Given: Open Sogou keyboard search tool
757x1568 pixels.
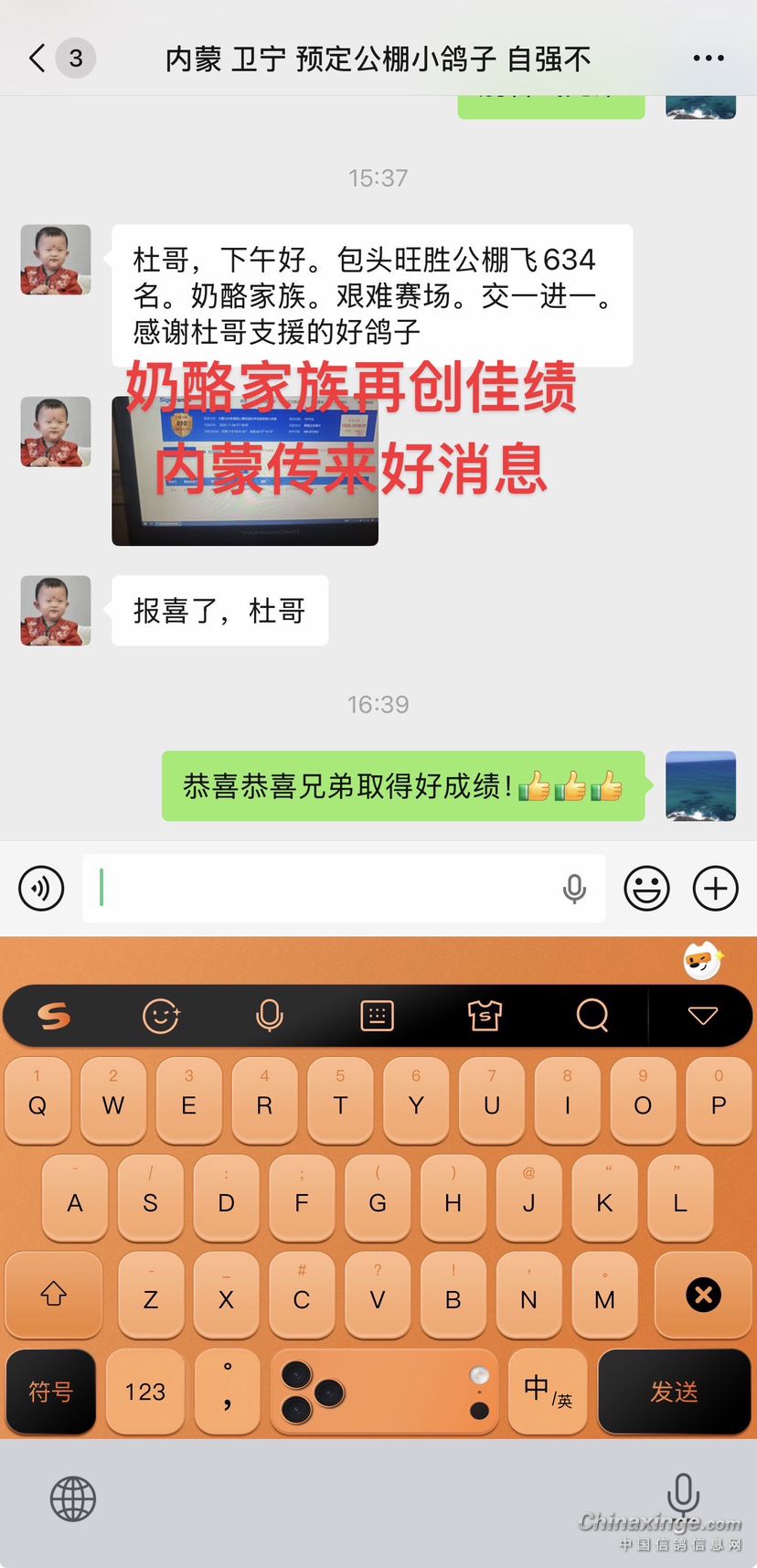Looking at the screenshot, I should click(x=592, y=1015).
